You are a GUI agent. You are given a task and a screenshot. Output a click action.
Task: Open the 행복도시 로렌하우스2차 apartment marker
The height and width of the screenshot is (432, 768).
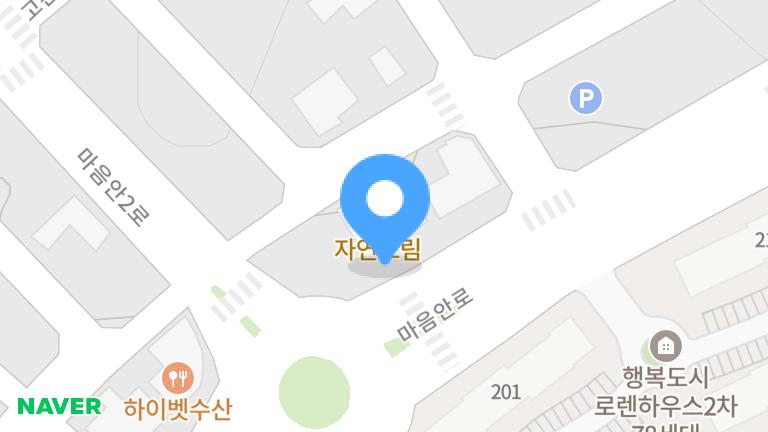(x=665, y=346)
